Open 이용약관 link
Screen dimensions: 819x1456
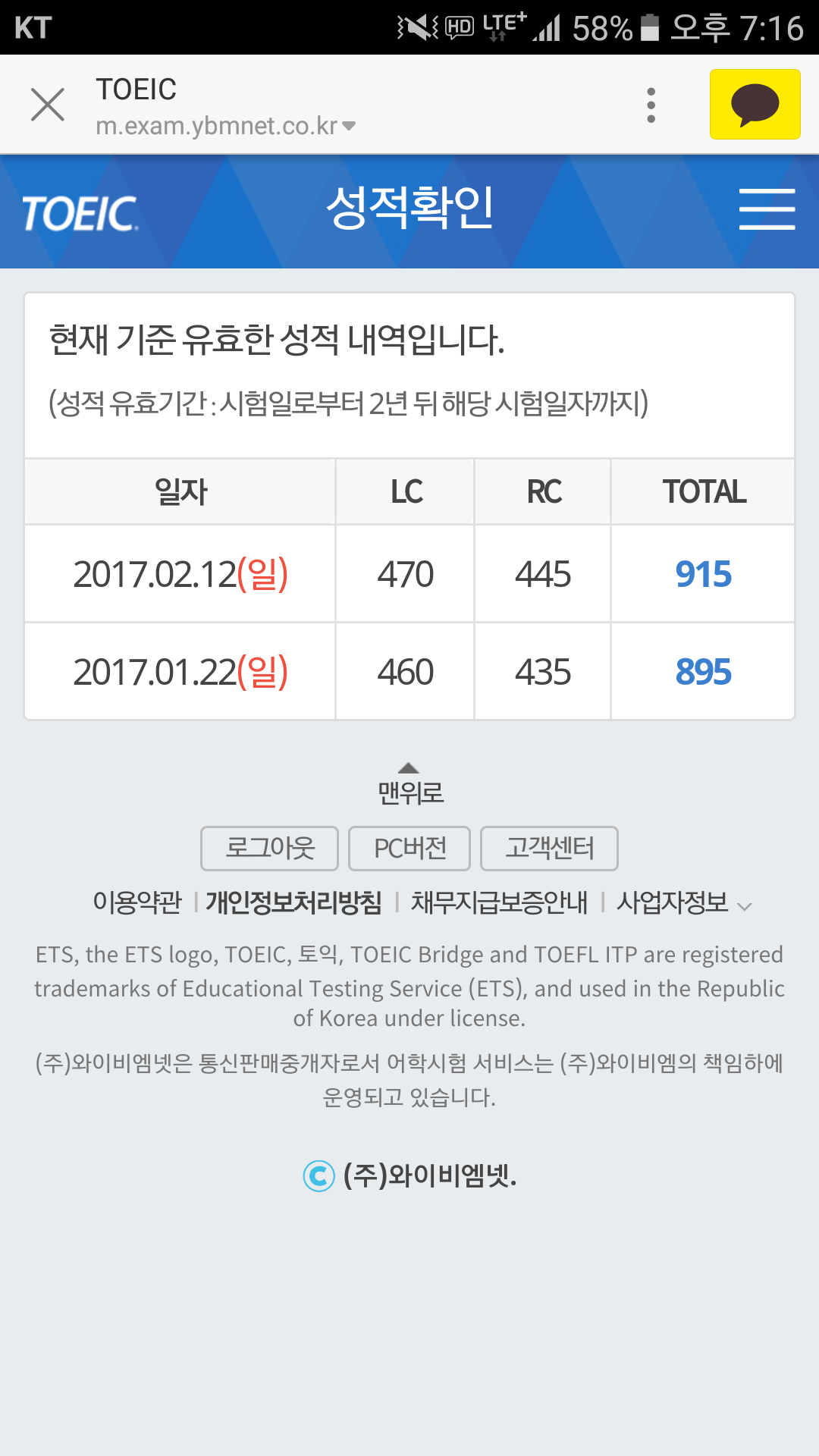[x=137, y=902]
